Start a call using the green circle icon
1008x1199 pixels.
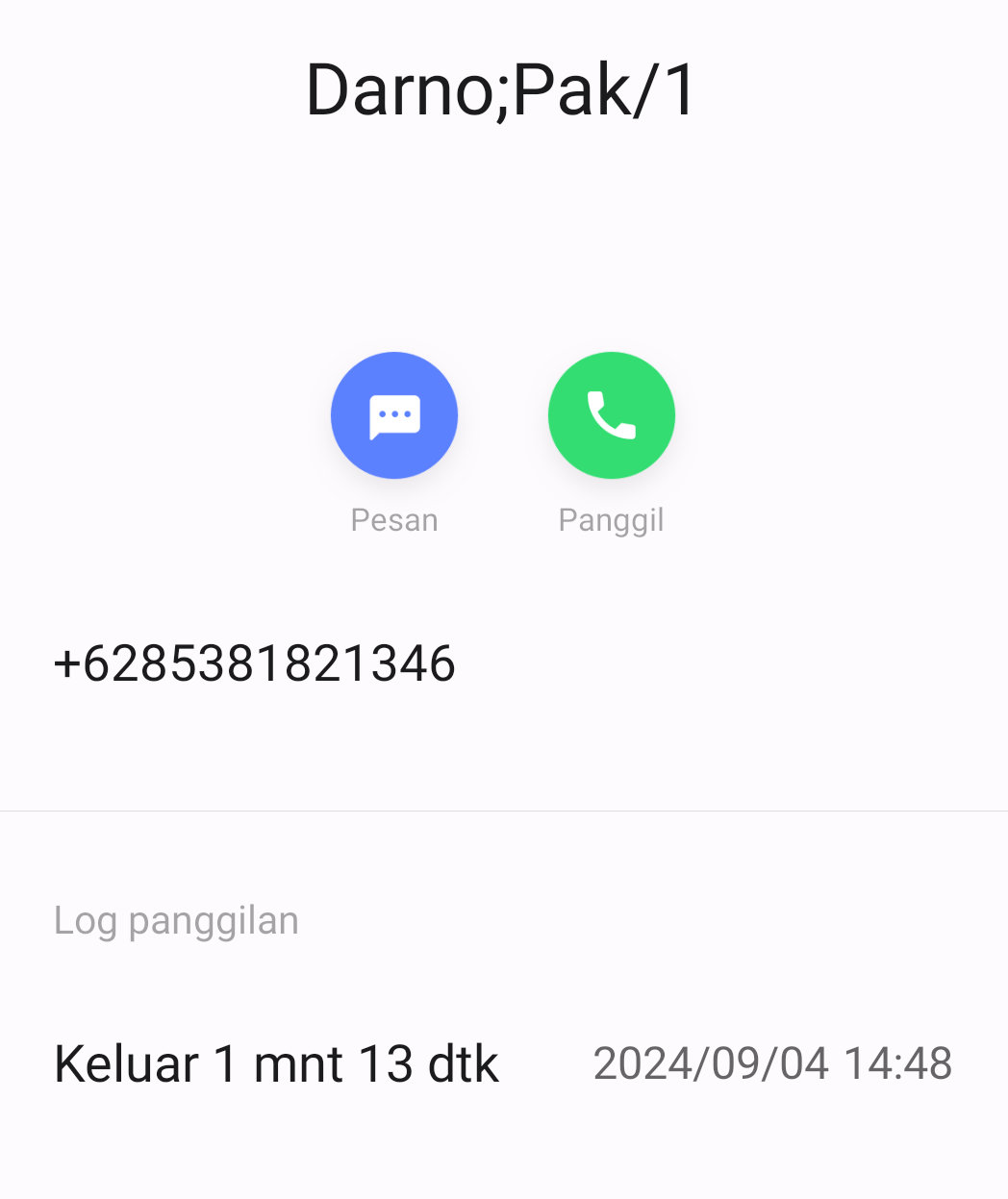(612, 414)
